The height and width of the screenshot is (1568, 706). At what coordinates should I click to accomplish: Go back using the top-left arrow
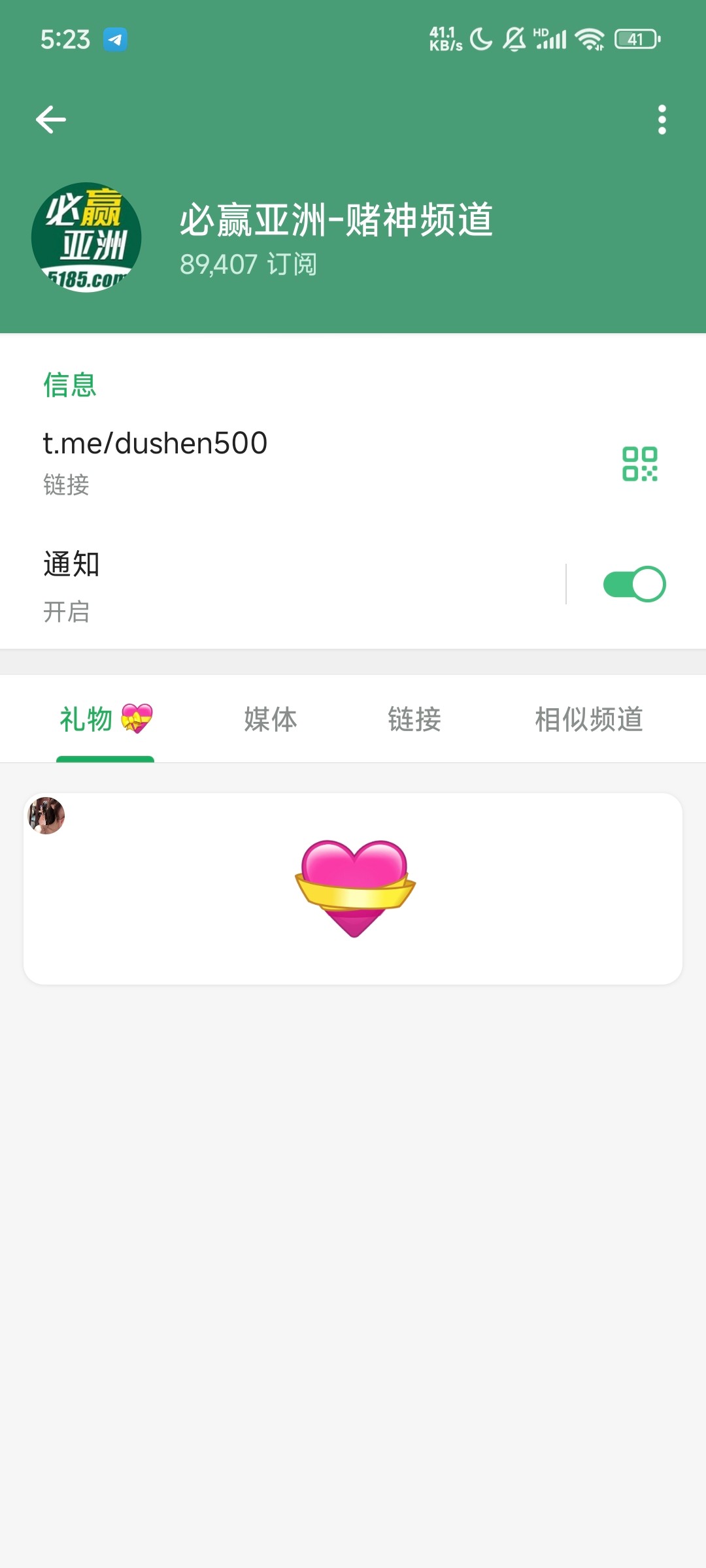[x=51, y=120]
